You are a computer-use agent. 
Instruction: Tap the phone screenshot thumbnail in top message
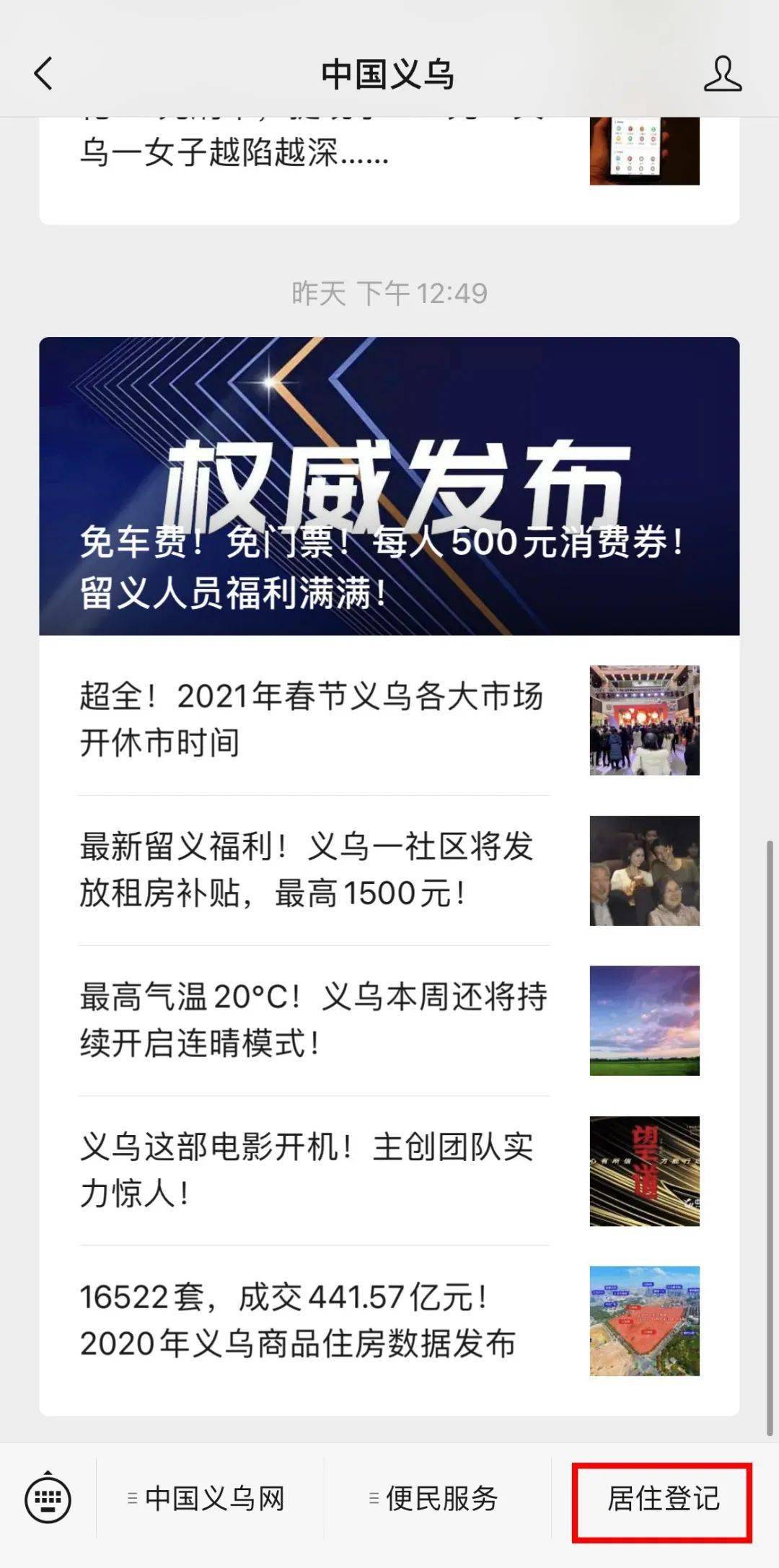click(644, 153)
